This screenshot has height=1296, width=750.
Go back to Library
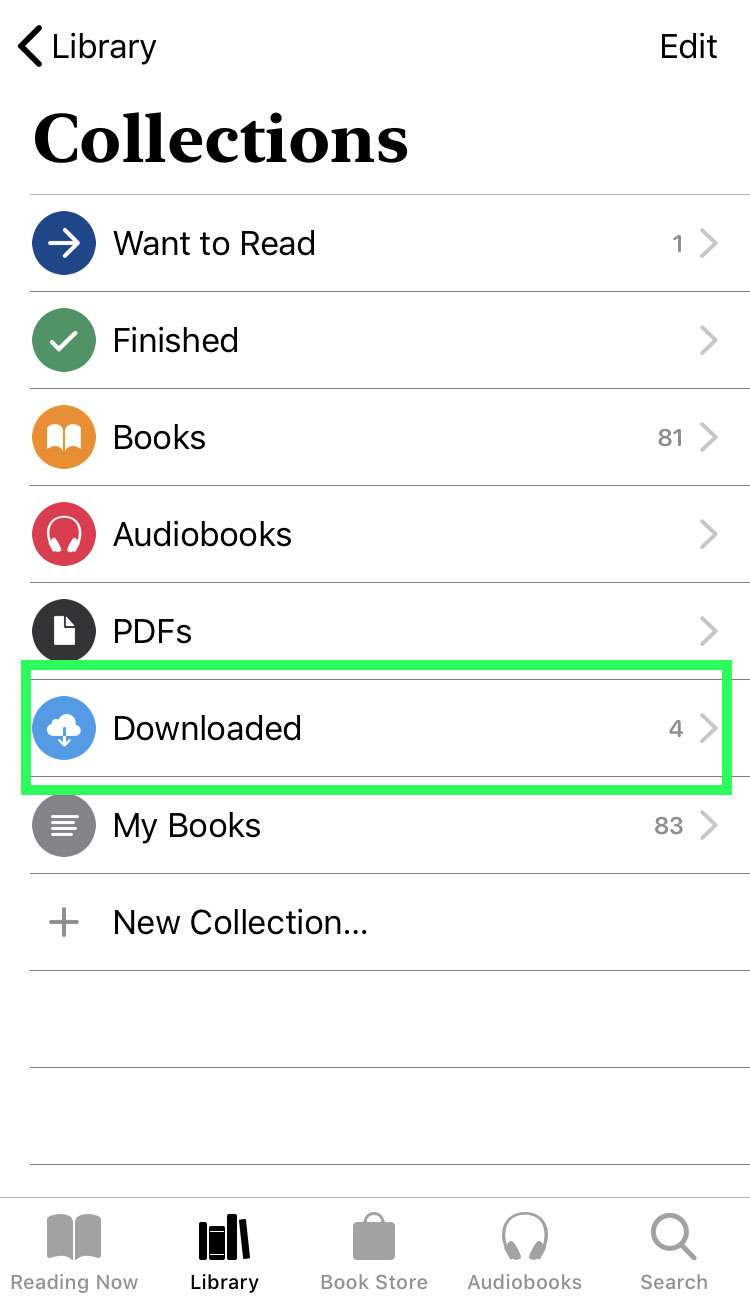[x=88, y=47]
